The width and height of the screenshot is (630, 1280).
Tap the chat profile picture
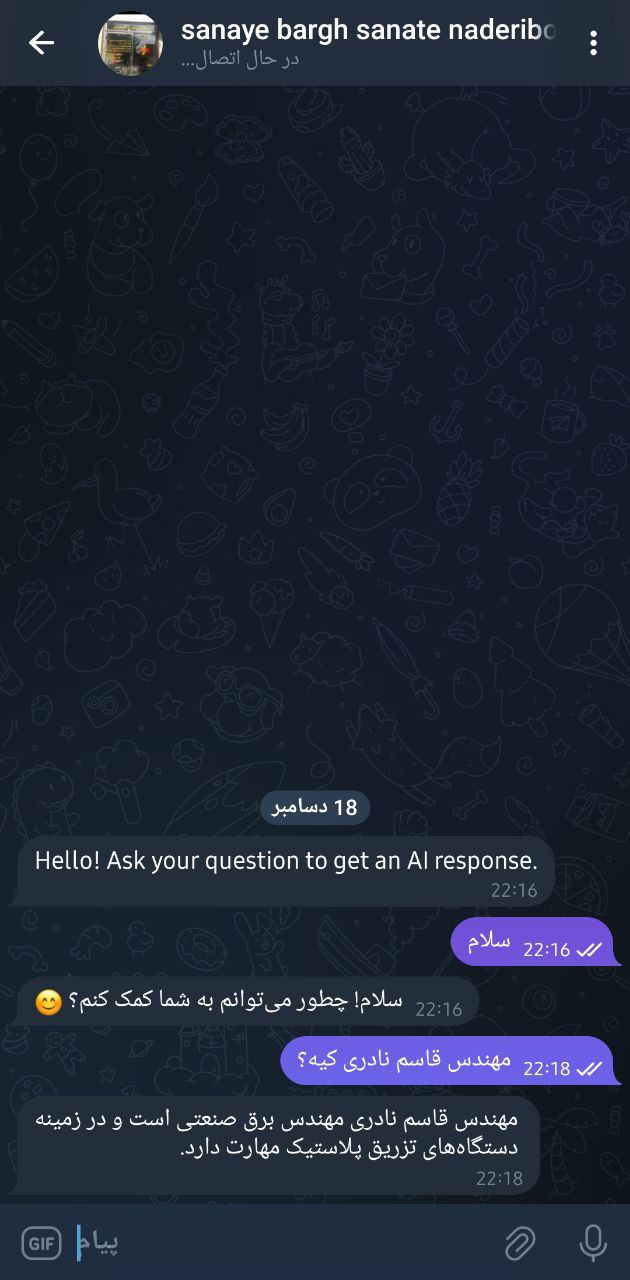(130, 44)
